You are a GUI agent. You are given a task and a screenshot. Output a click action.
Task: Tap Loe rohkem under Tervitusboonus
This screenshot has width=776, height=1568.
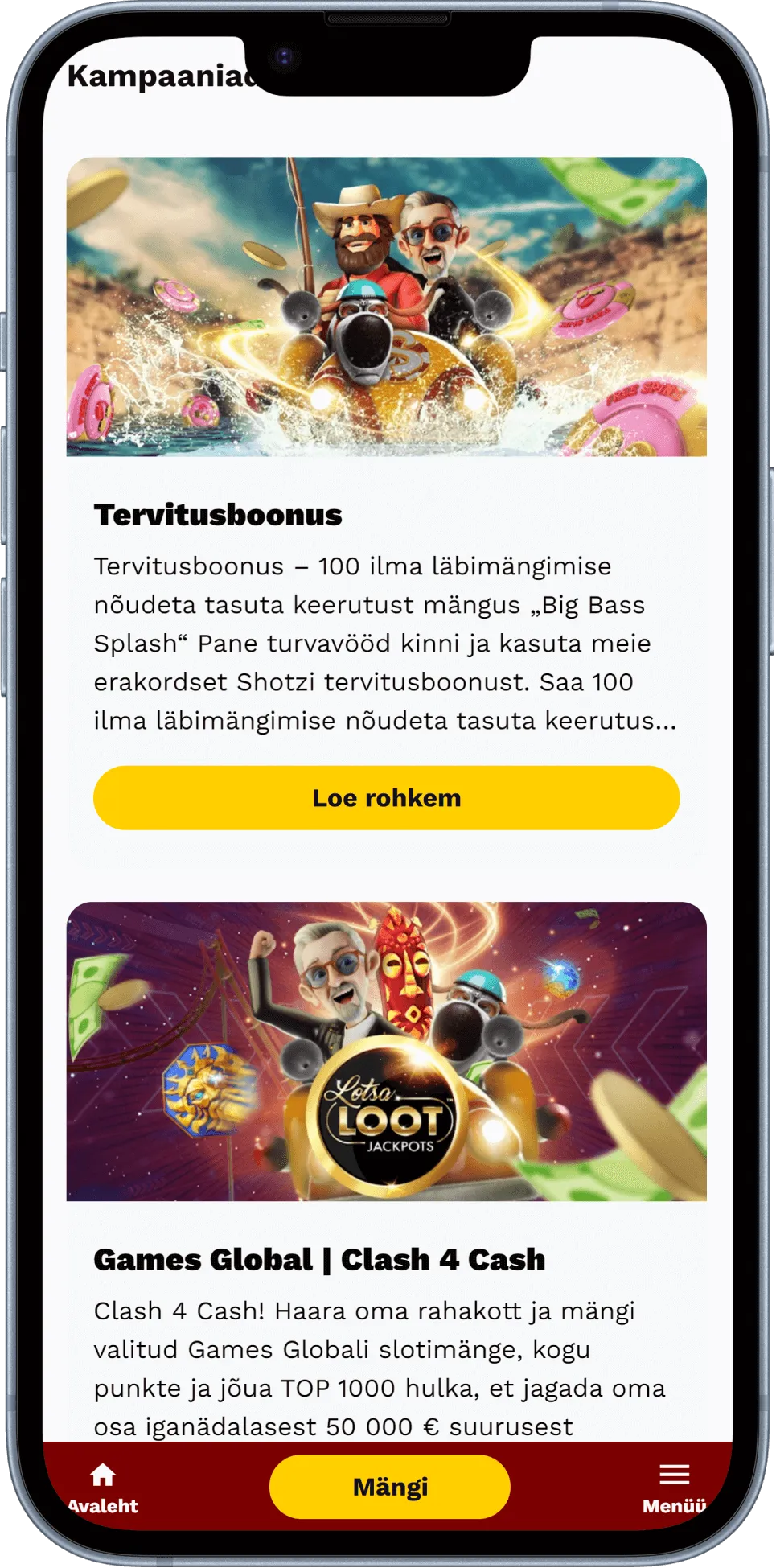[386, 797]
